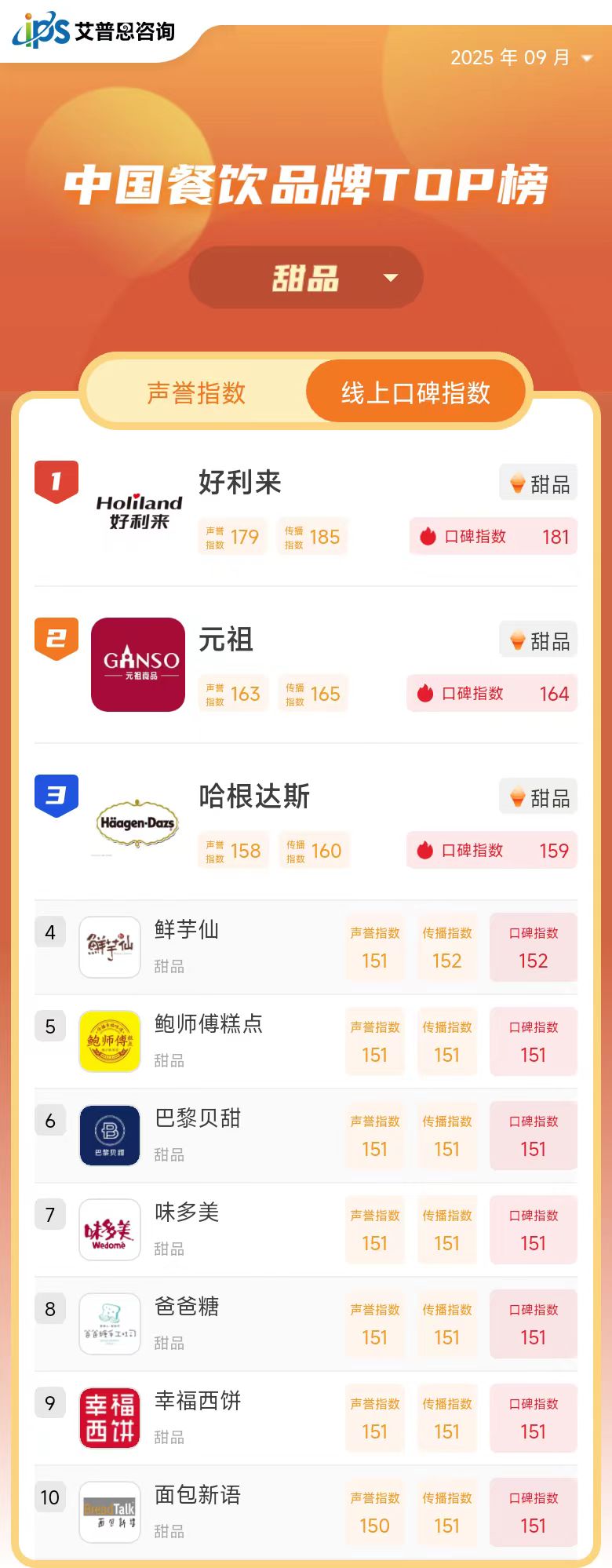The width and height of the screenshot is (612, 1568).
Task: View details for 巴黎贝甜
Action: 198,1119
